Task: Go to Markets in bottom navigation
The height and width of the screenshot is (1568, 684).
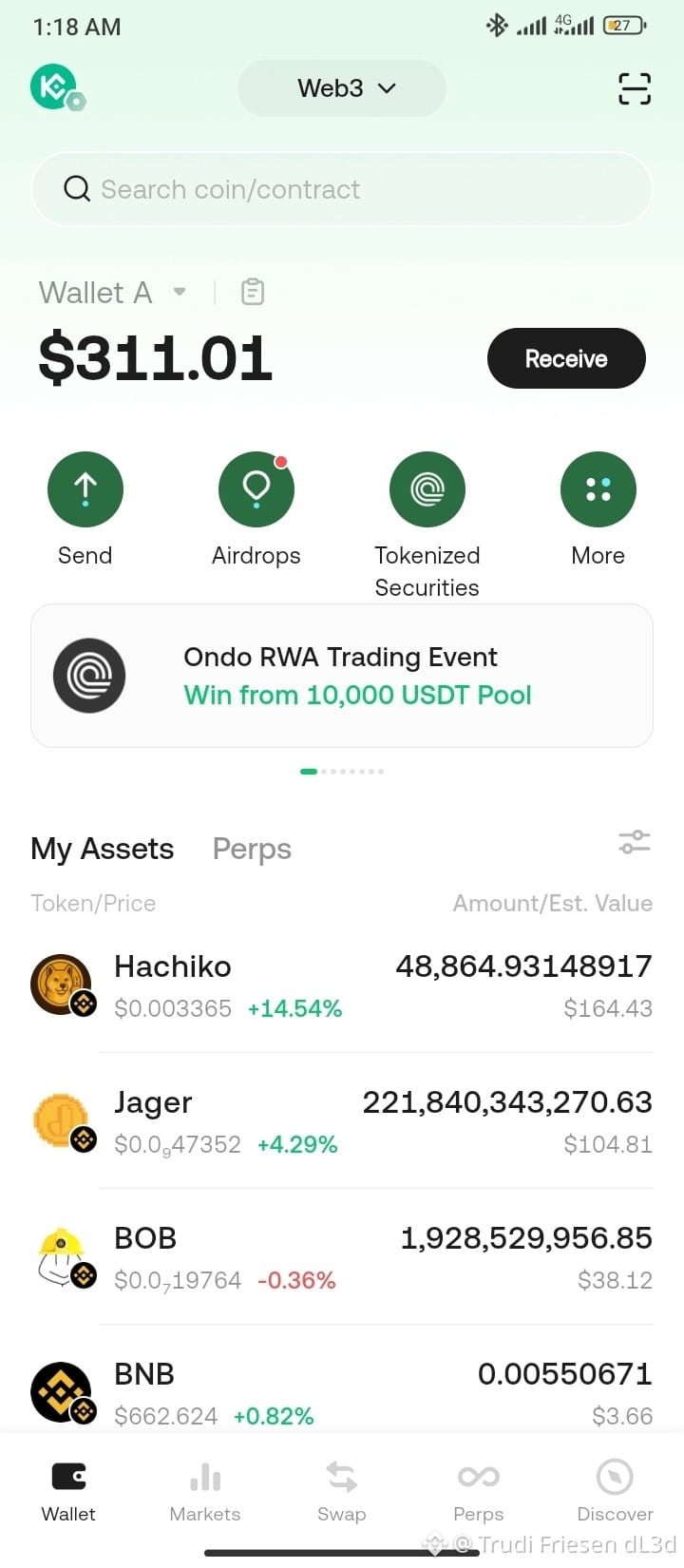Action: [x=205, y=1492]
